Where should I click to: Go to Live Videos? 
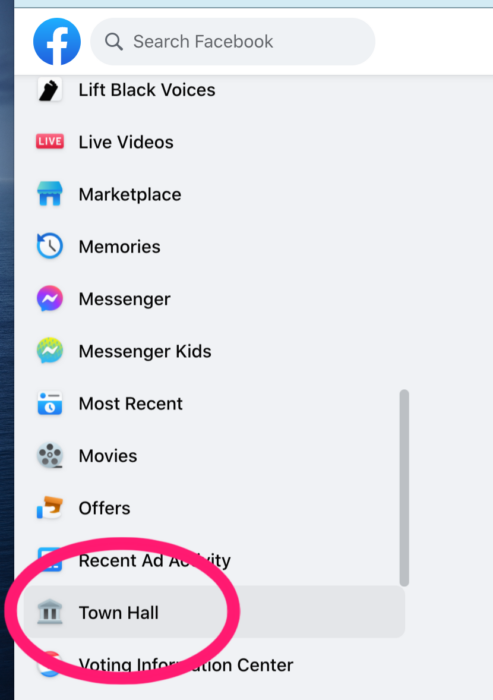[214, 142]
